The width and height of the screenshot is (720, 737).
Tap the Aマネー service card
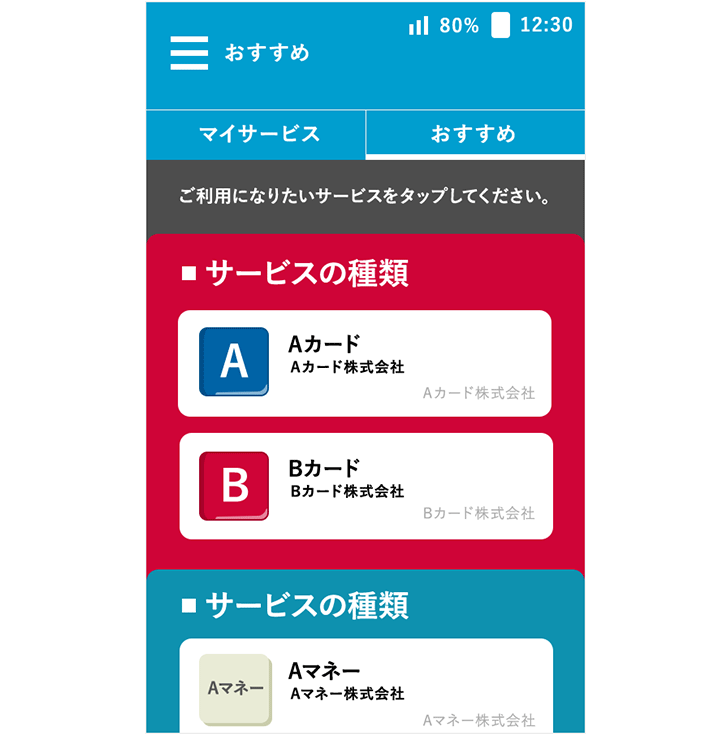coord(365,688)
